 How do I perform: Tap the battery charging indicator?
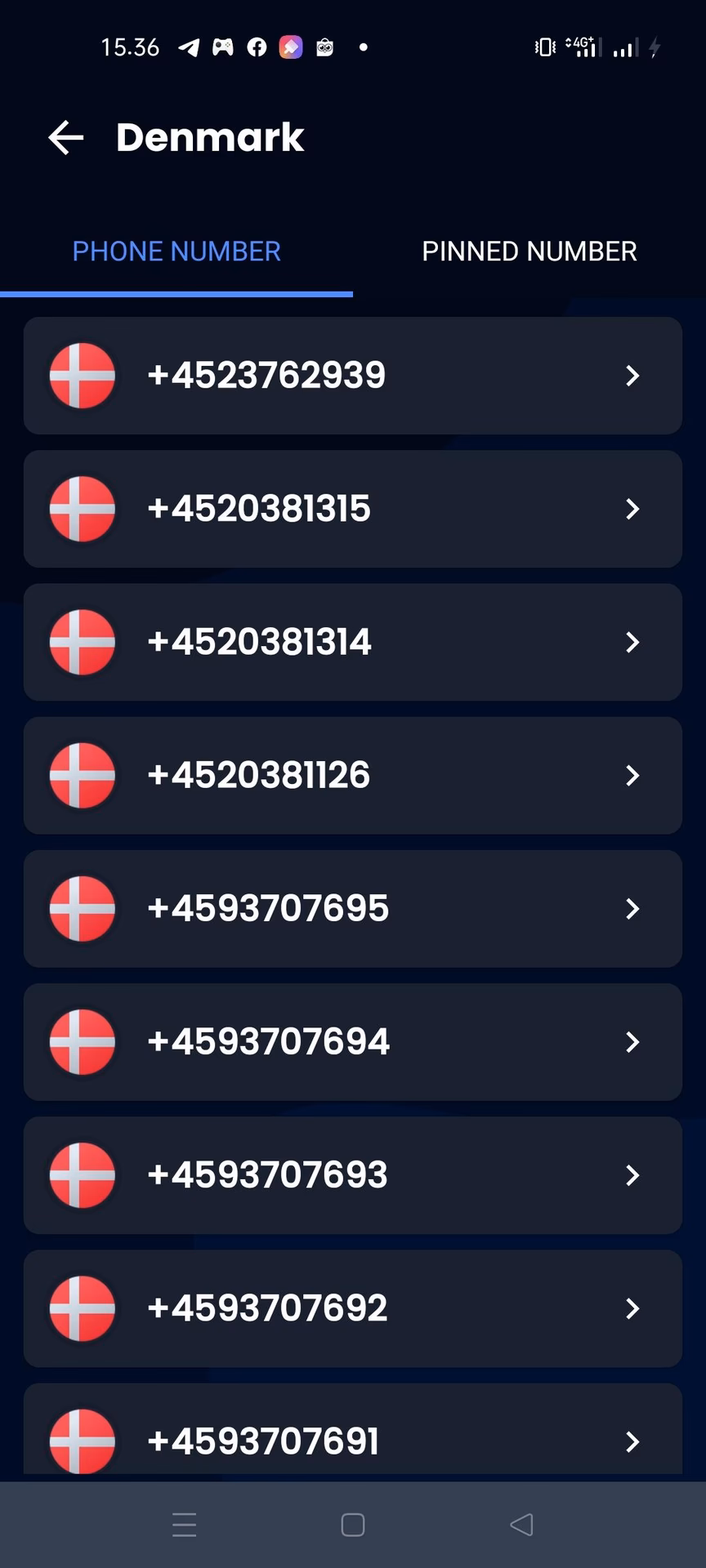tap(654, 47)
